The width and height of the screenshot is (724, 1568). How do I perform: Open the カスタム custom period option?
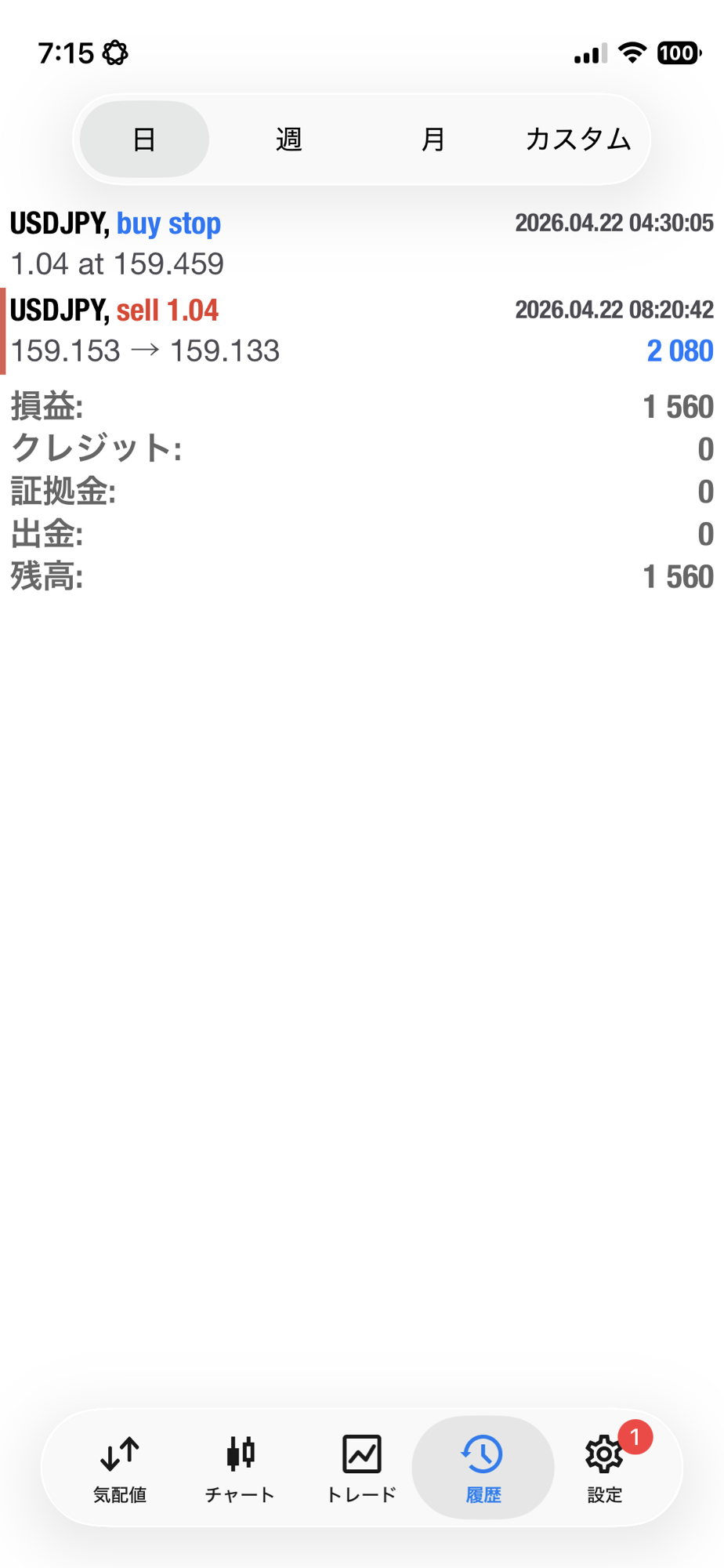point(577,140)
